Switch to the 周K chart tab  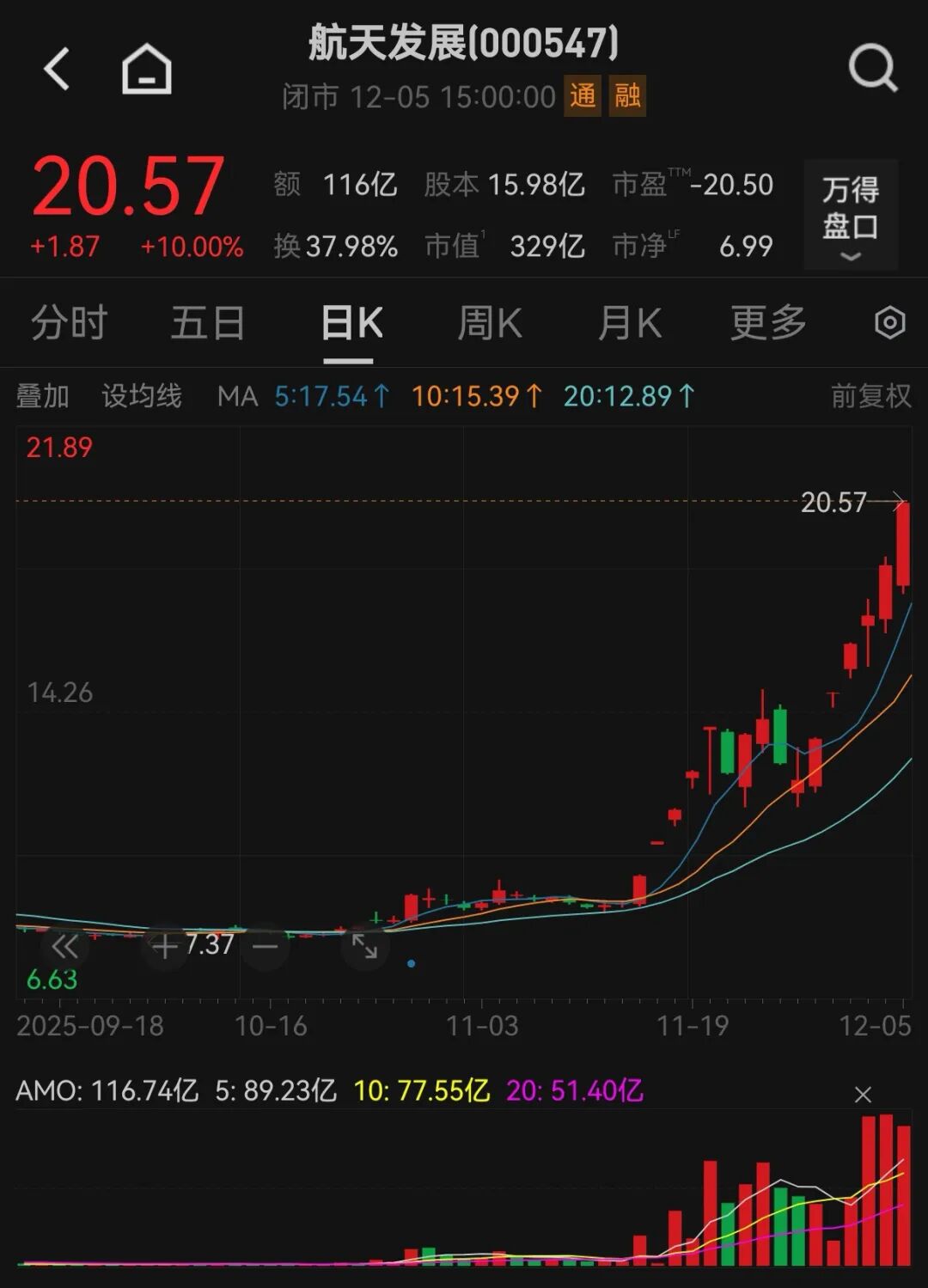490,324
